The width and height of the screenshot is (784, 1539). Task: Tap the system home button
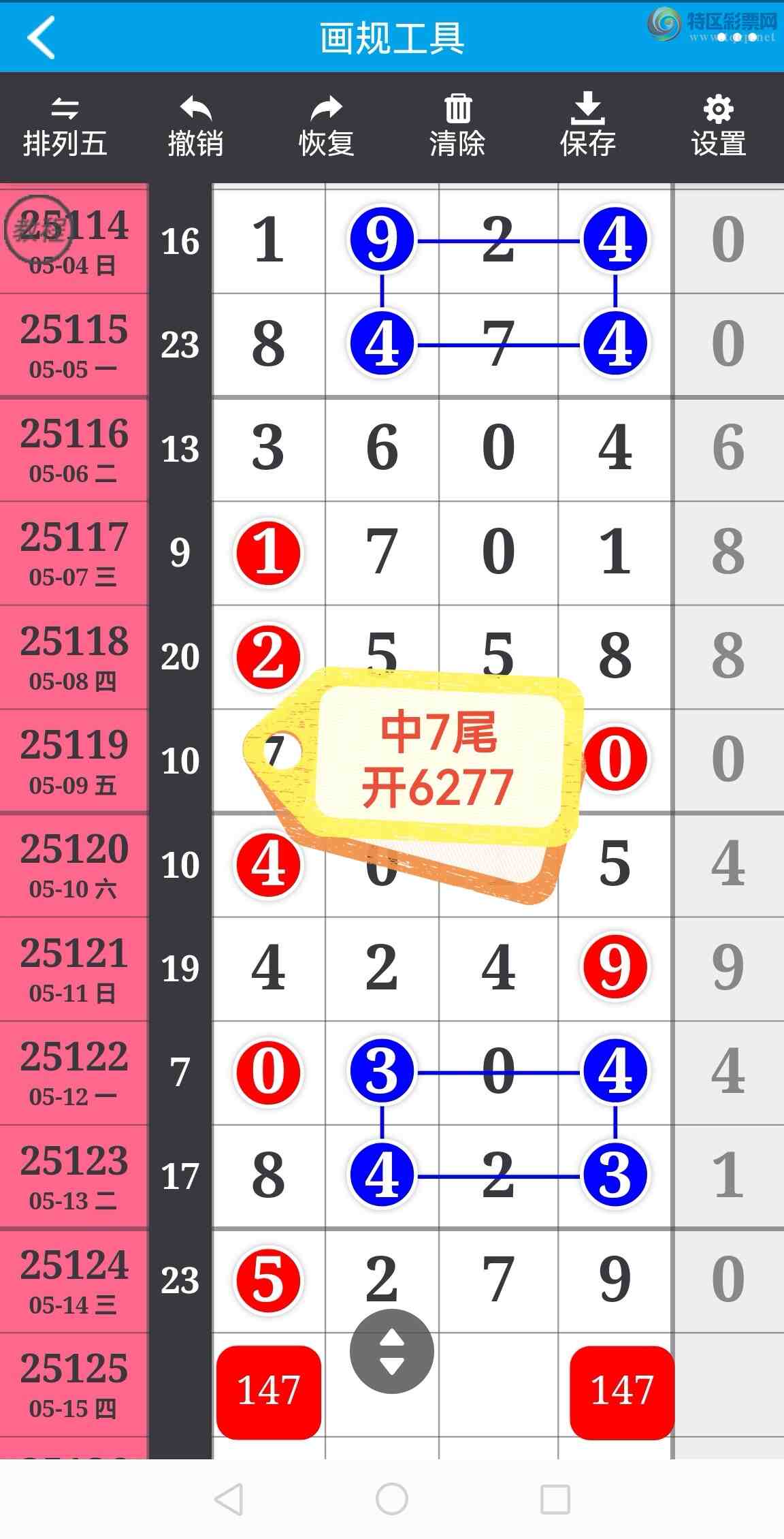[392, 1498]
